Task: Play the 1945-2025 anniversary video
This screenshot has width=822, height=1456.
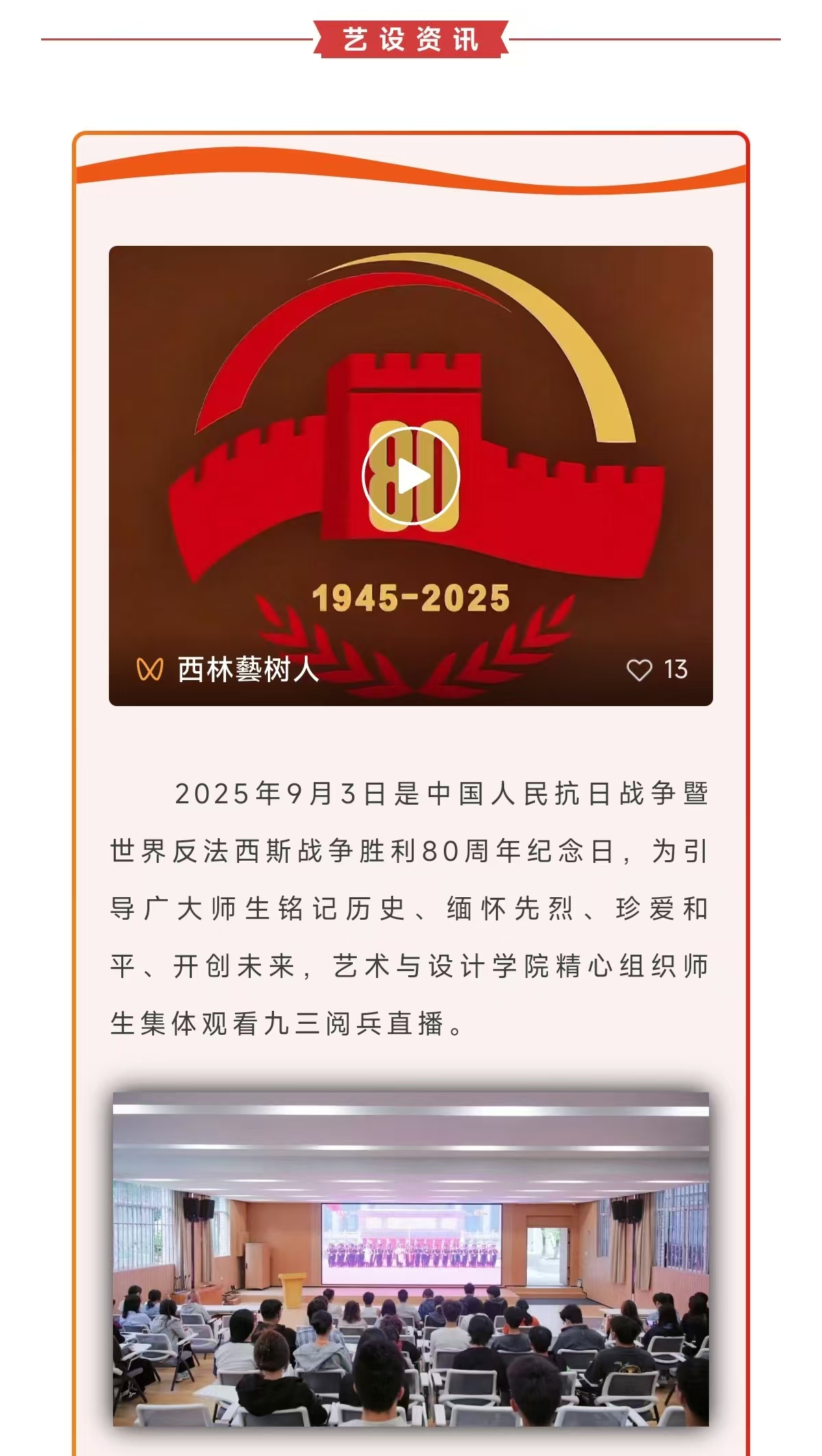Action: pos(410,477)
